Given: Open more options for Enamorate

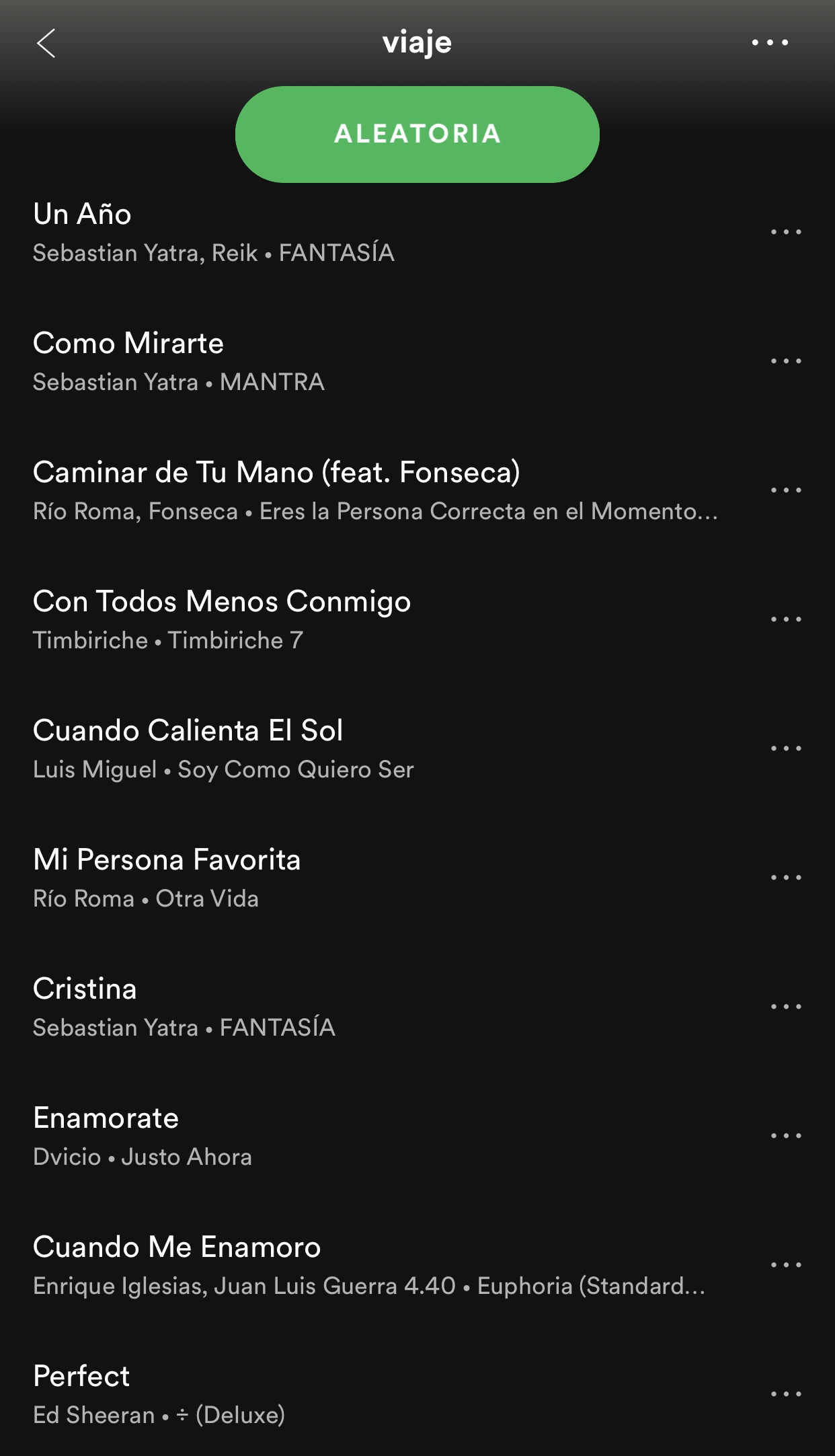Looking at the screenshot, I should pos(786,1136).
